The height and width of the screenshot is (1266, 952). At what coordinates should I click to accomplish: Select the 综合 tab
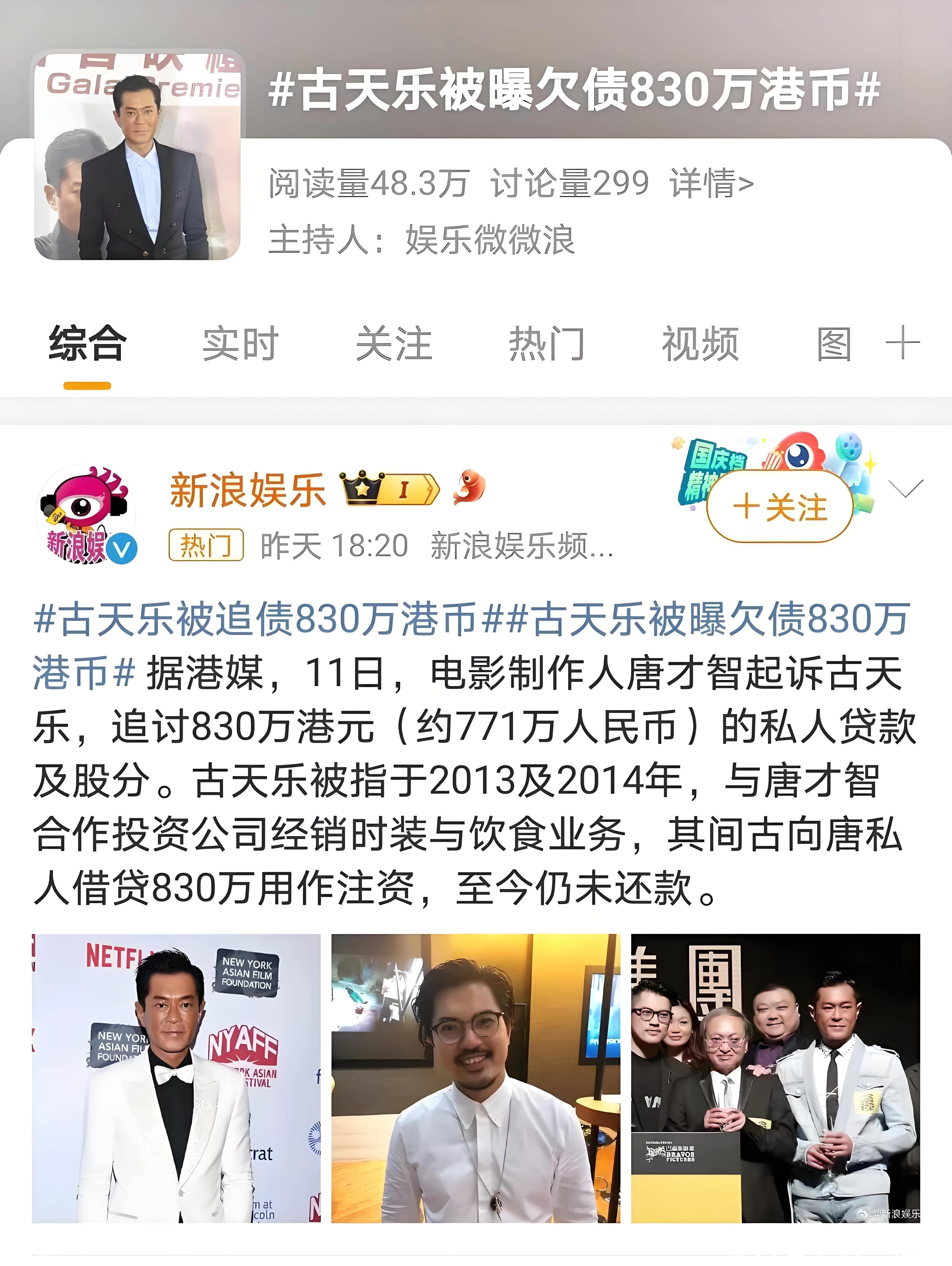[87, 344]
